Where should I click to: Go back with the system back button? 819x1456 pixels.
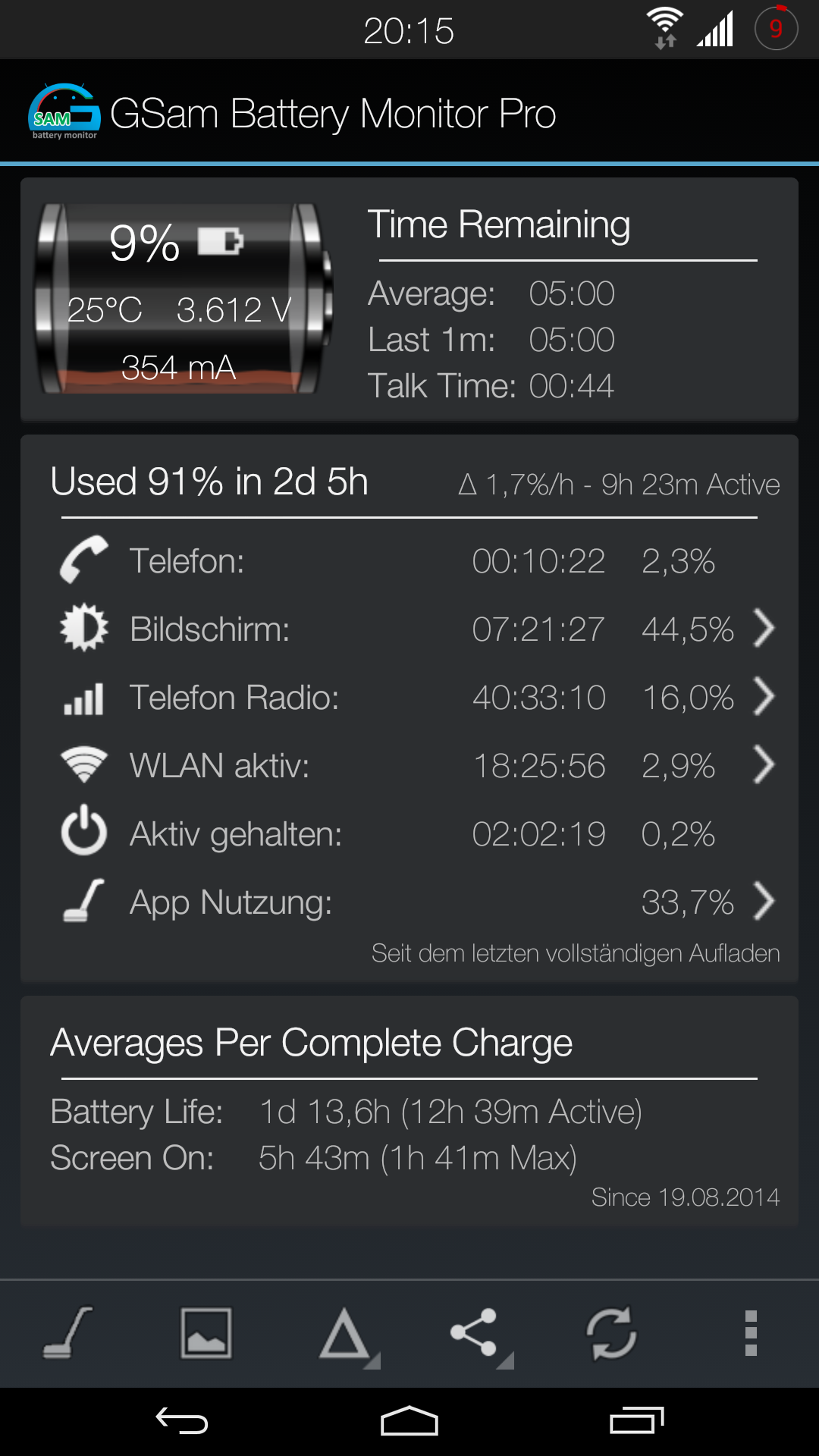coord(182,1421)
